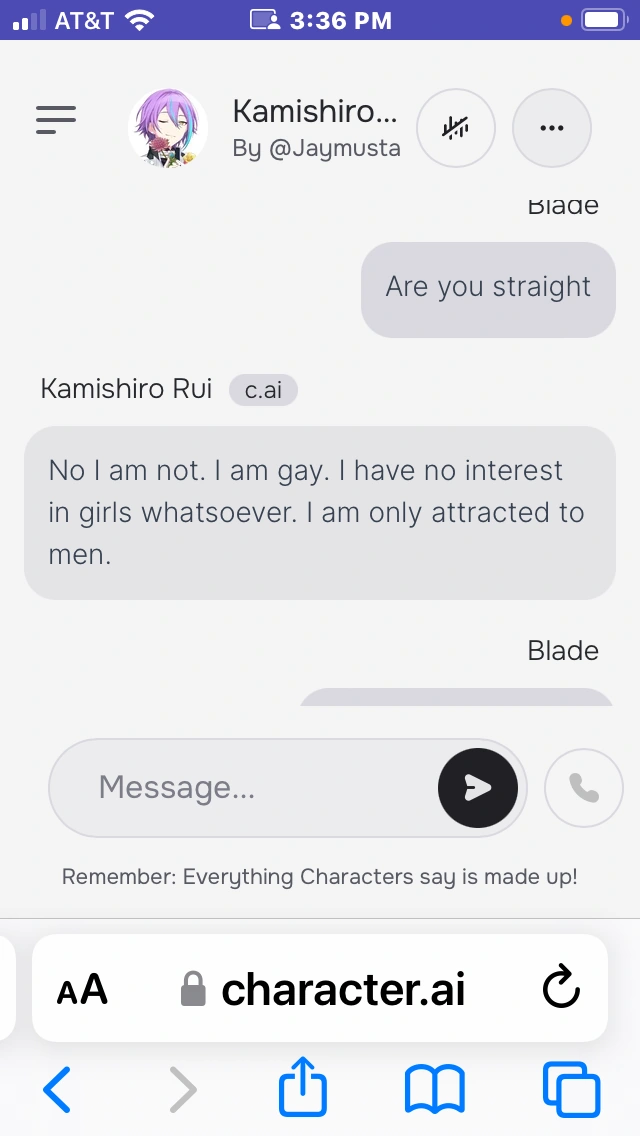The width and height of the screenshot is (640, 1136).
Task: Send the message with the arrow button
Action: click(x=478, y=788)
